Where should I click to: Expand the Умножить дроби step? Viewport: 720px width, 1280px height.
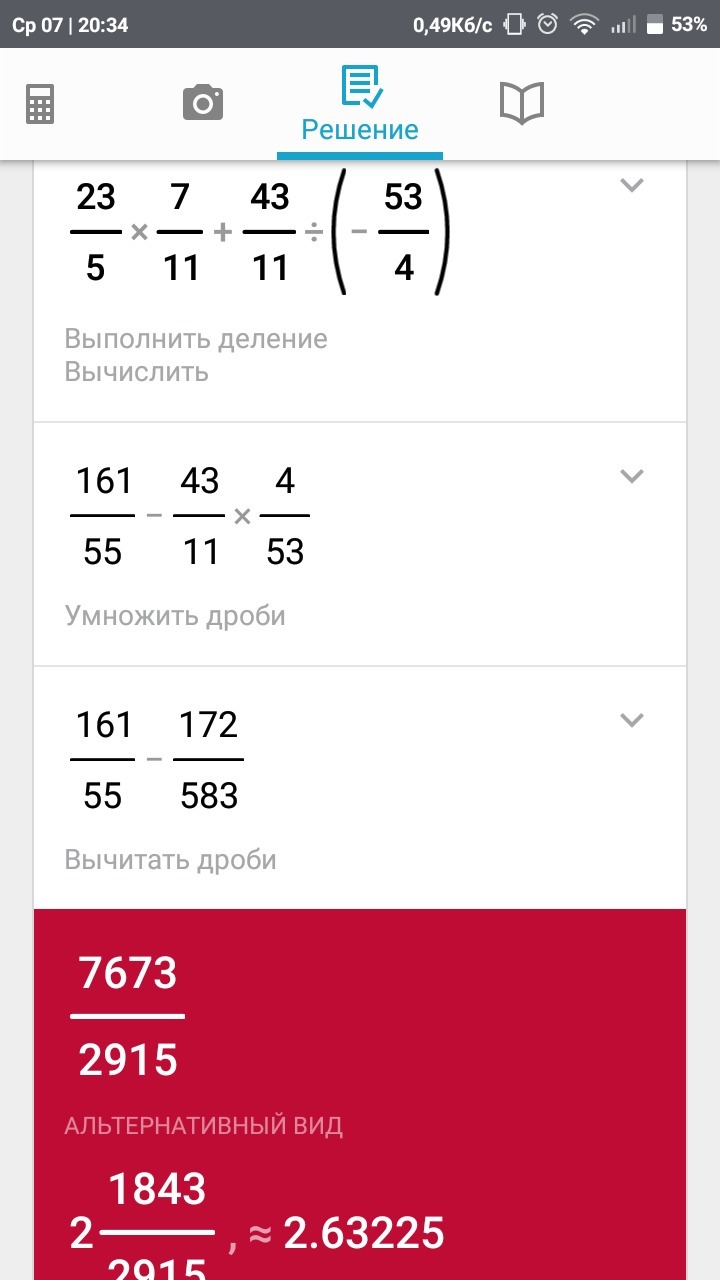[631, 476]
